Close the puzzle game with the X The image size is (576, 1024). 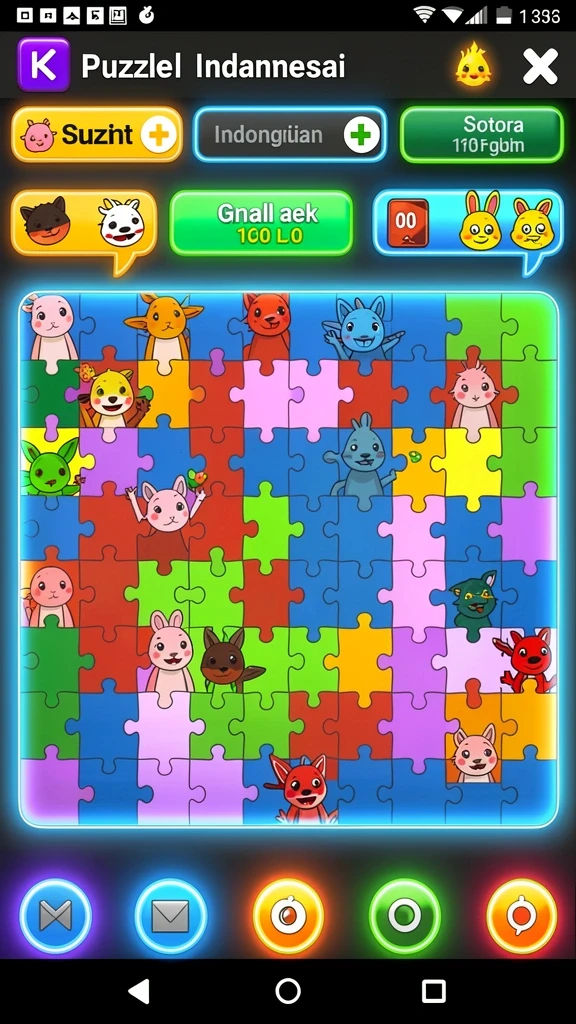[x=540, y=67]
